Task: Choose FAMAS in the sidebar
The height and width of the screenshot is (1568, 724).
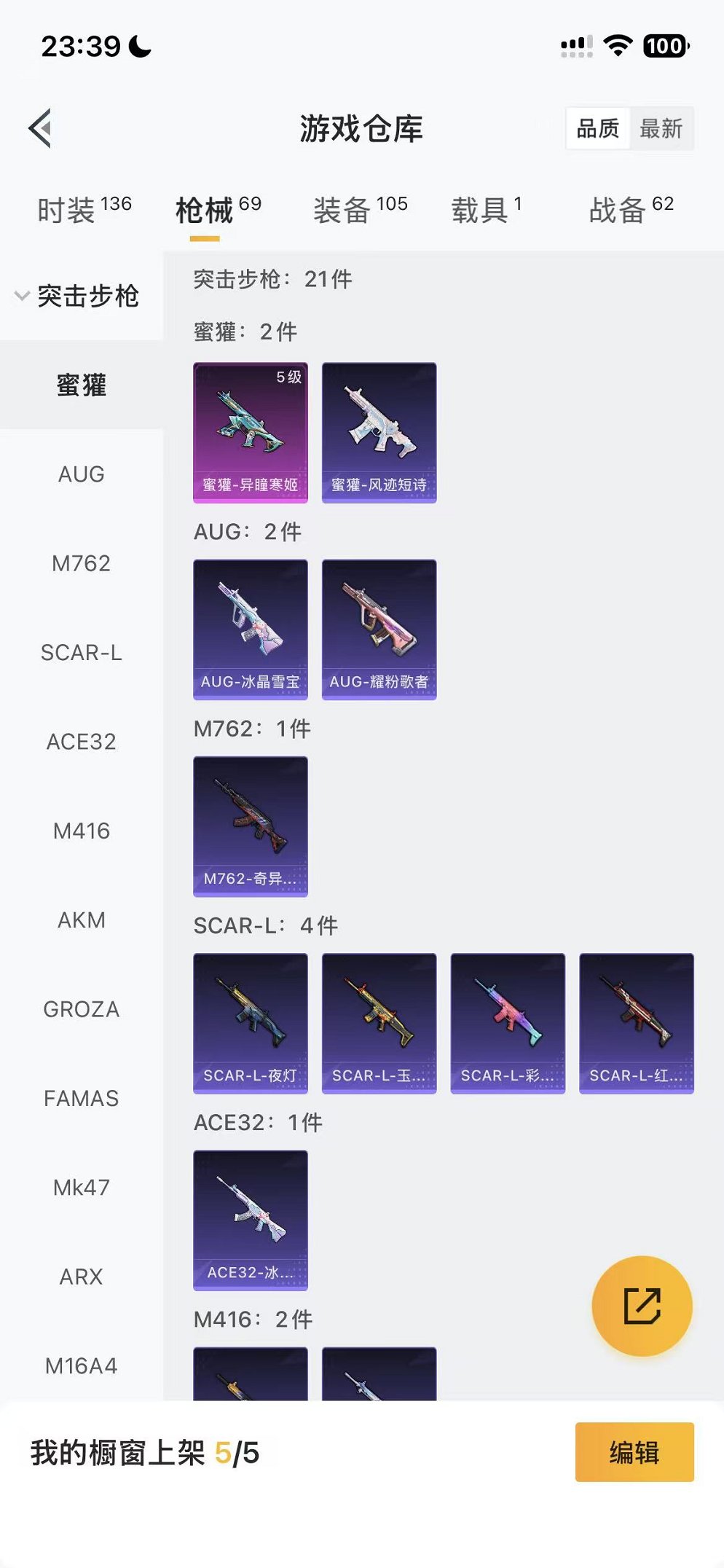Action: pyautogui.click(x=81, y=1098)
